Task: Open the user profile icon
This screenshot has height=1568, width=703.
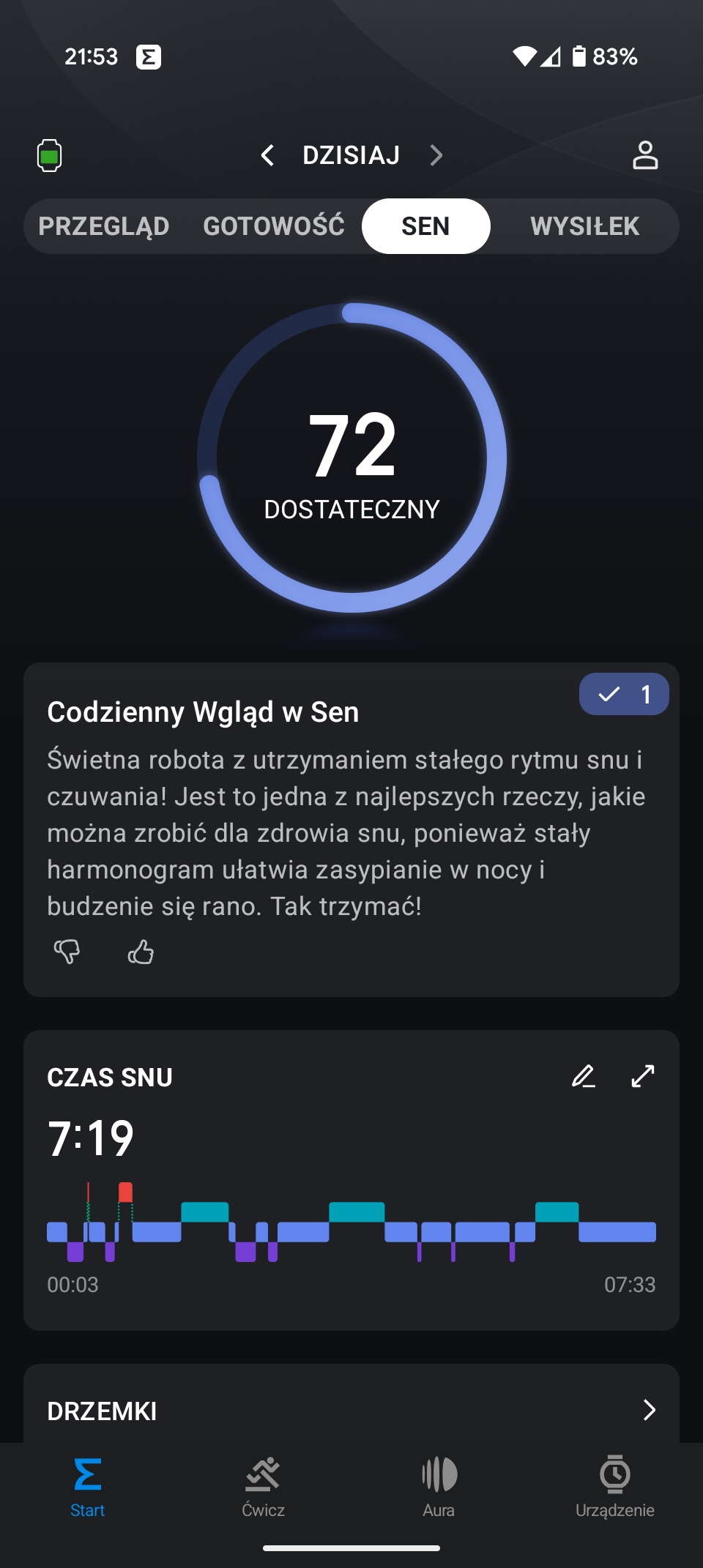Action: click(645, 155)
